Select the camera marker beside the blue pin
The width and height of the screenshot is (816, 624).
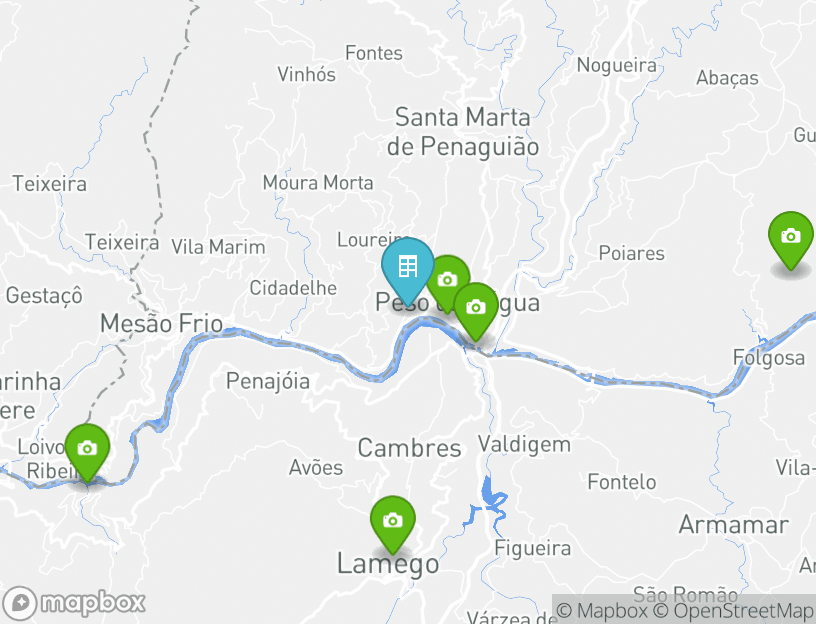pos(449,280)
